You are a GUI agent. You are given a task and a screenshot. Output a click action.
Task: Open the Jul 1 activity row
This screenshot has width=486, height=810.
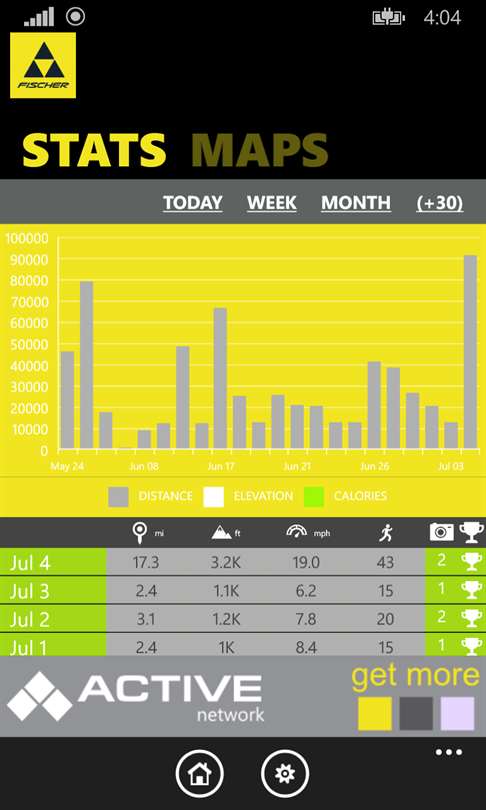click(243, 645)
